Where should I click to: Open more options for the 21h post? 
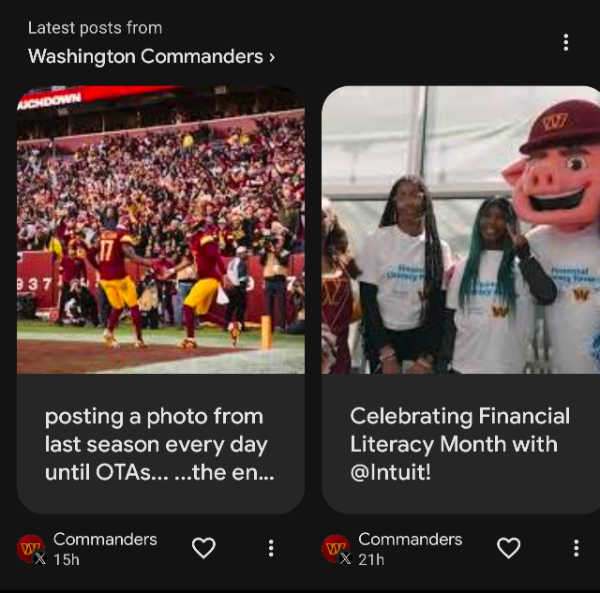576,548
